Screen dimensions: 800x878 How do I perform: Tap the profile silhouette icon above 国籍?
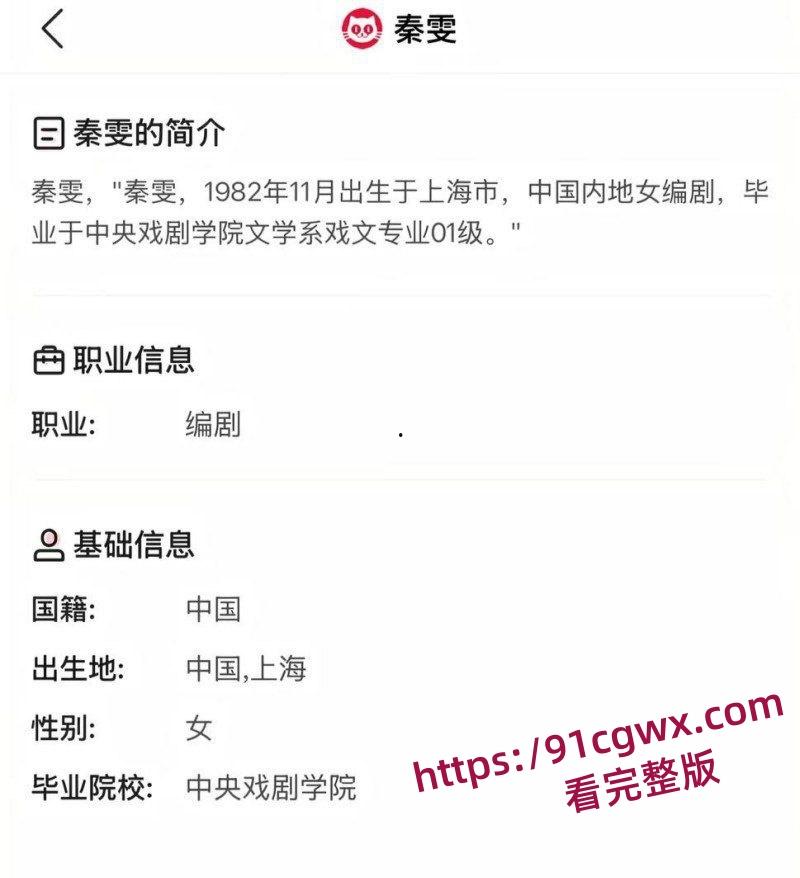point(46,546)
